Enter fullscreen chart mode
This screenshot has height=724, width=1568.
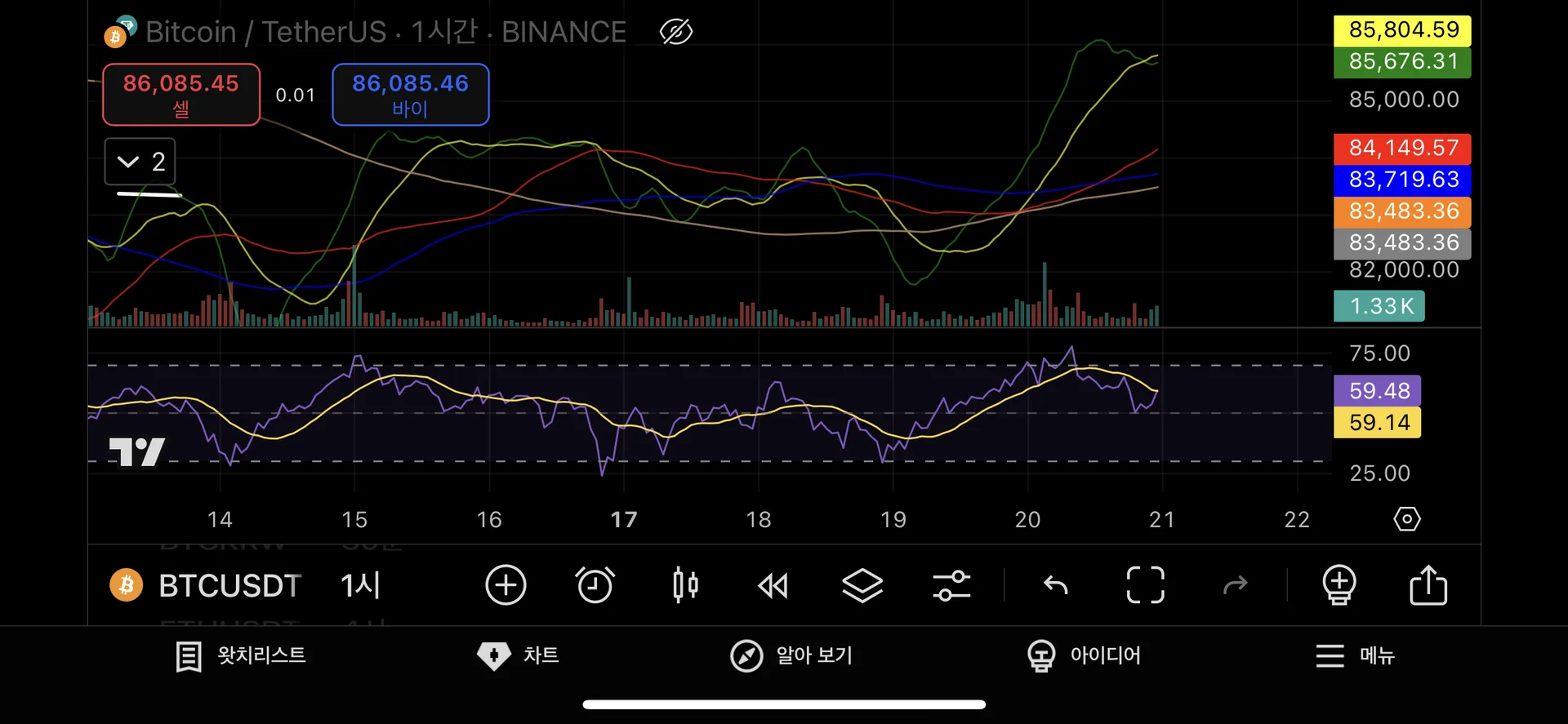pyautogui.click(x=1145, y=585)
